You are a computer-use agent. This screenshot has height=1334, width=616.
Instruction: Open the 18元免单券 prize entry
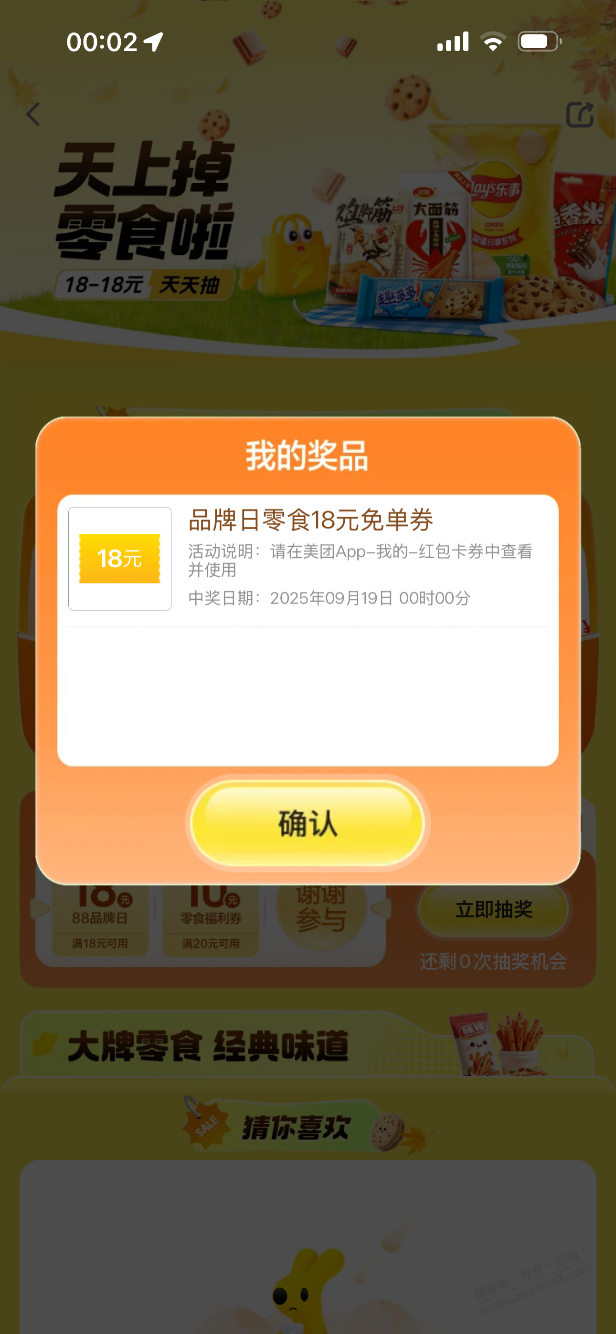coord(308,558)
